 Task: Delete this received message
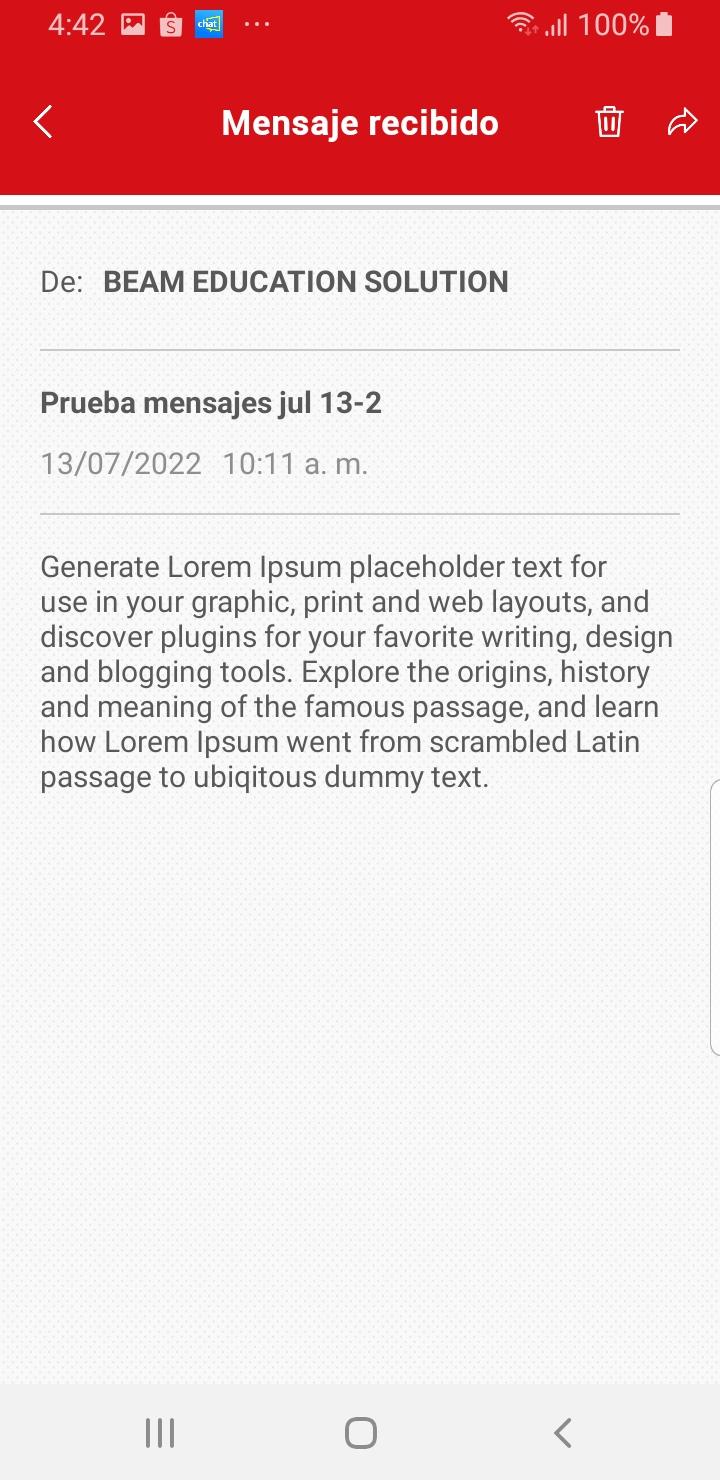click(x=609, y=122)
